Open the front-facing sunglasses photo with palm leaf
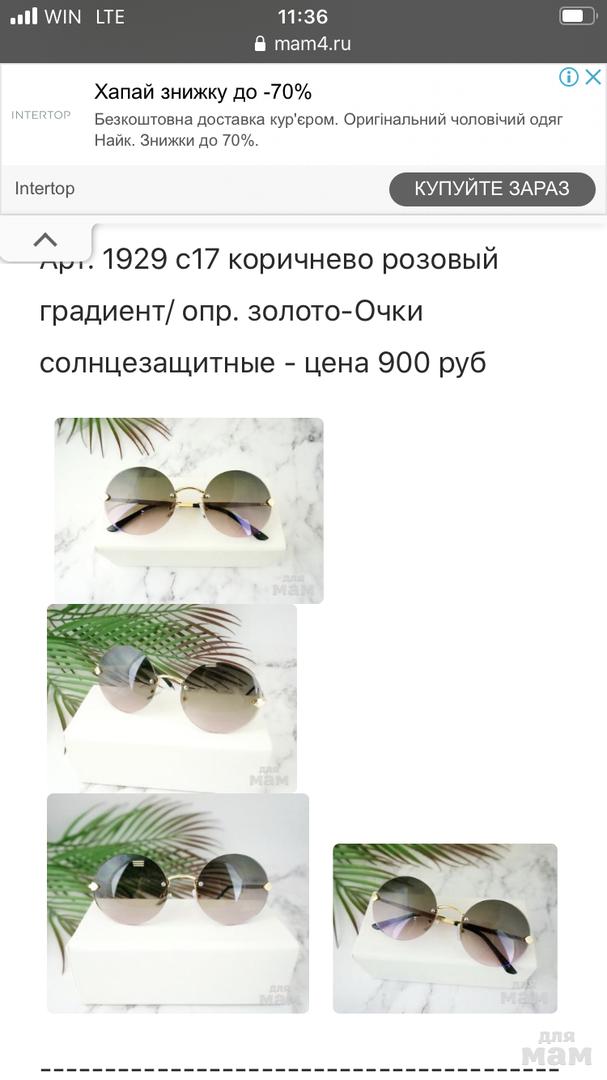Image resolution: width=607 pixels, height=1080 pixels. (178, 903)
